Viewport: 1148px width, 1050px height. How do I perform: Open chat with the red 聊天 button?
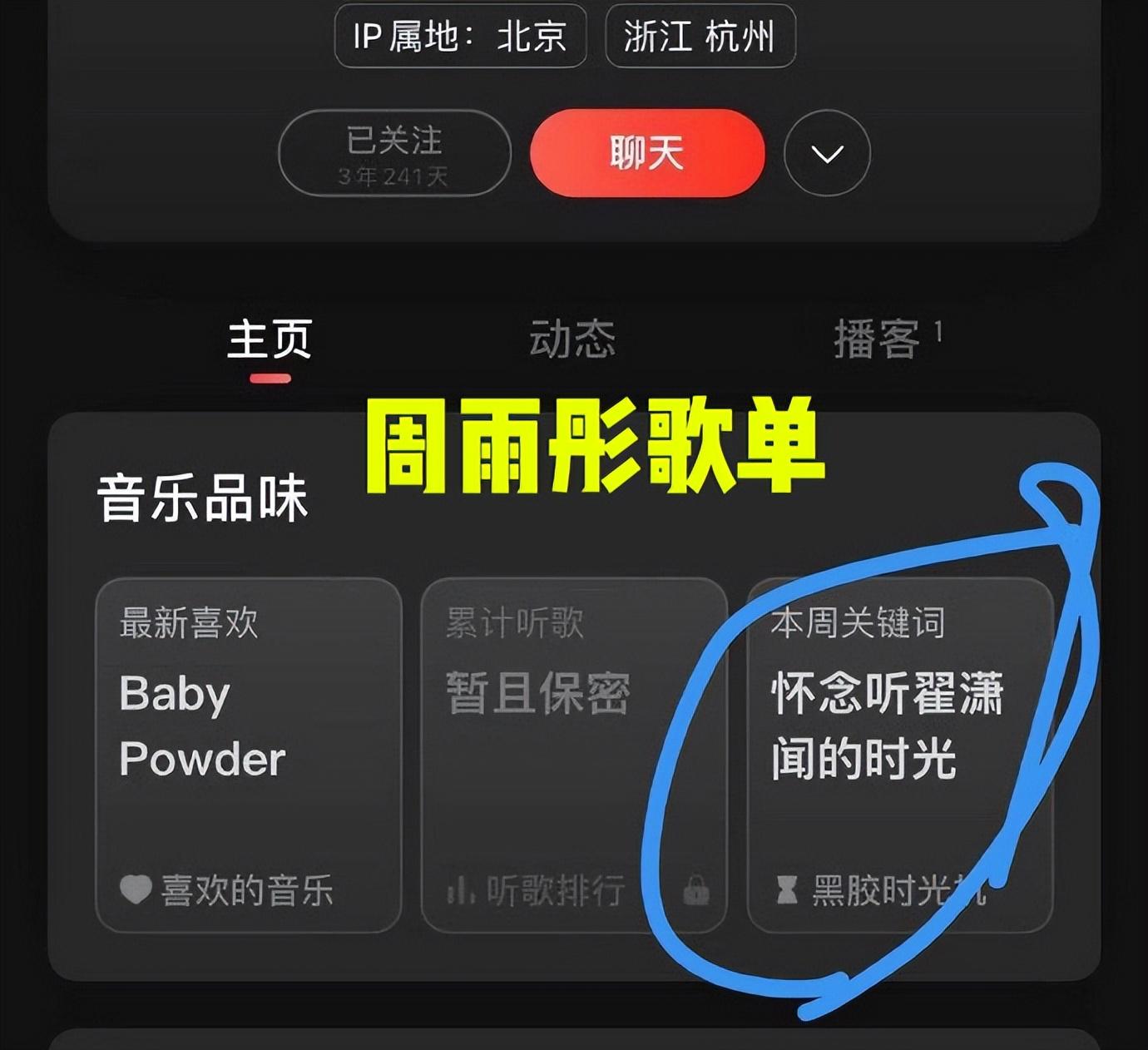pos(647,153)
